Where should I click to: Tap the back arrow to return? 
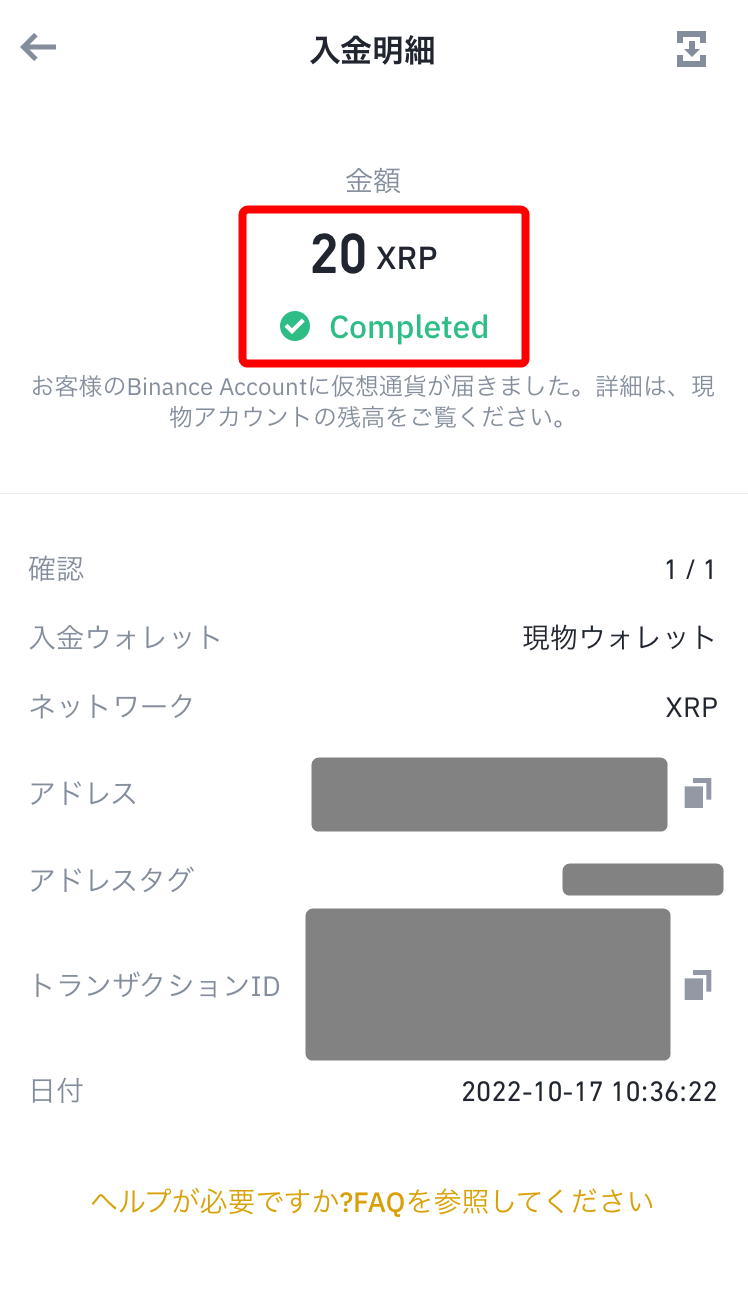[37, 47]
